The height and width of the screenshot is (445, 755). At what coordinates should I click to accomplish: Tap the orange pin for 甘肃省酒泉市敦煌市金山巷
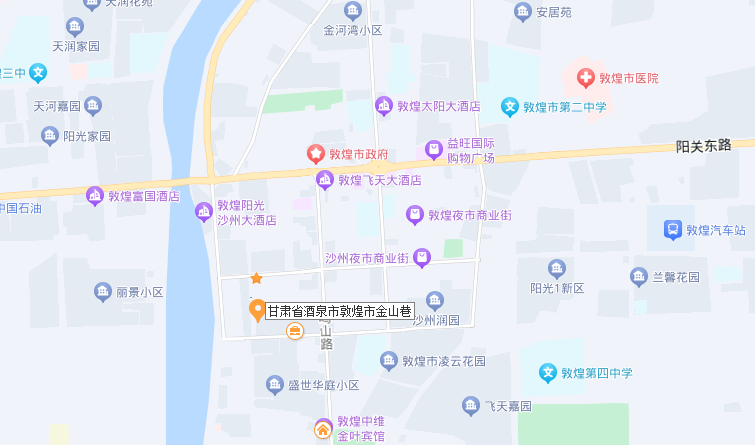257,310
